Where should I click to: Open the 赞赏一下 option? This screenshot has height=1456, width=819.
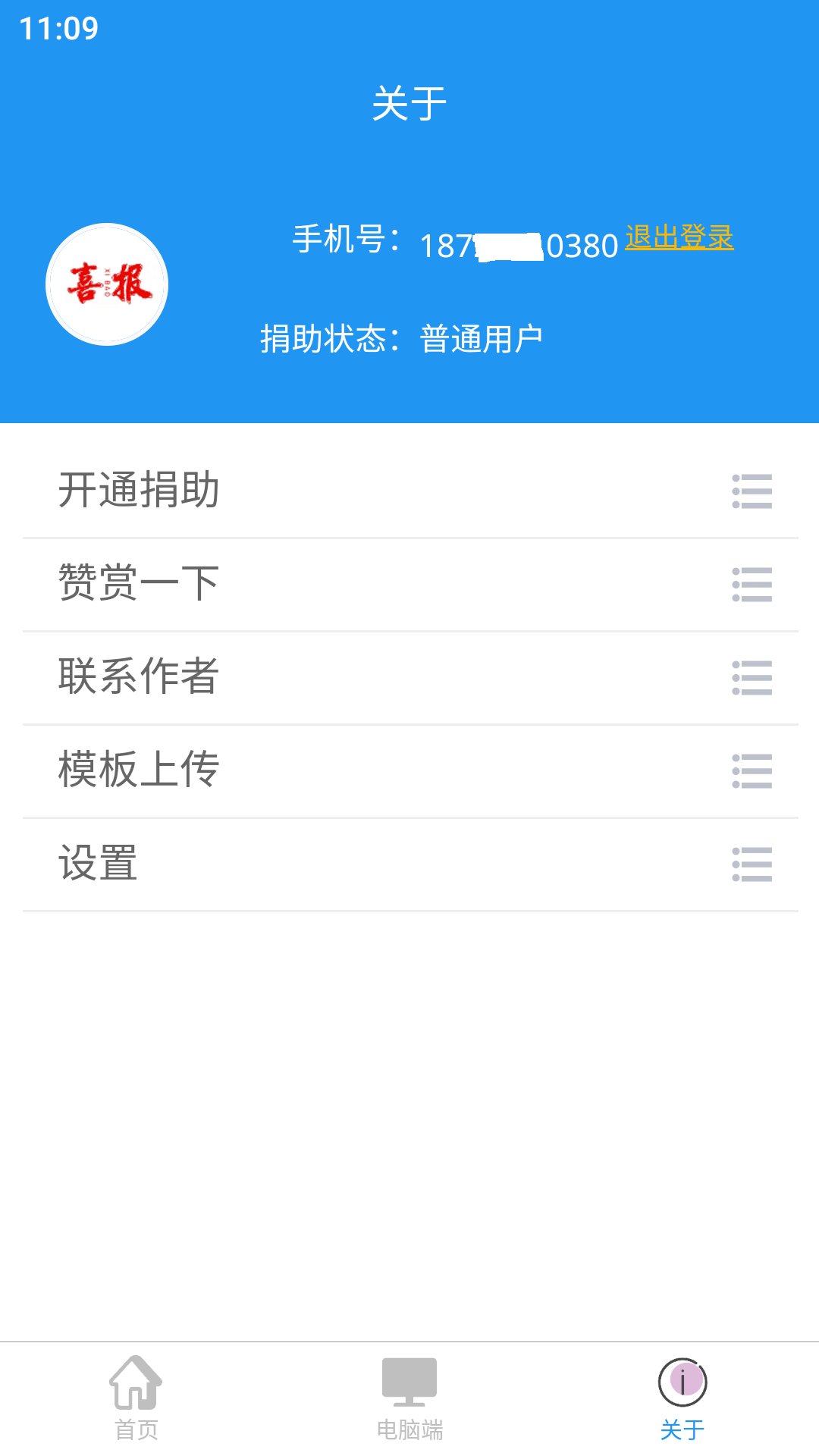(x=139, y=582)
